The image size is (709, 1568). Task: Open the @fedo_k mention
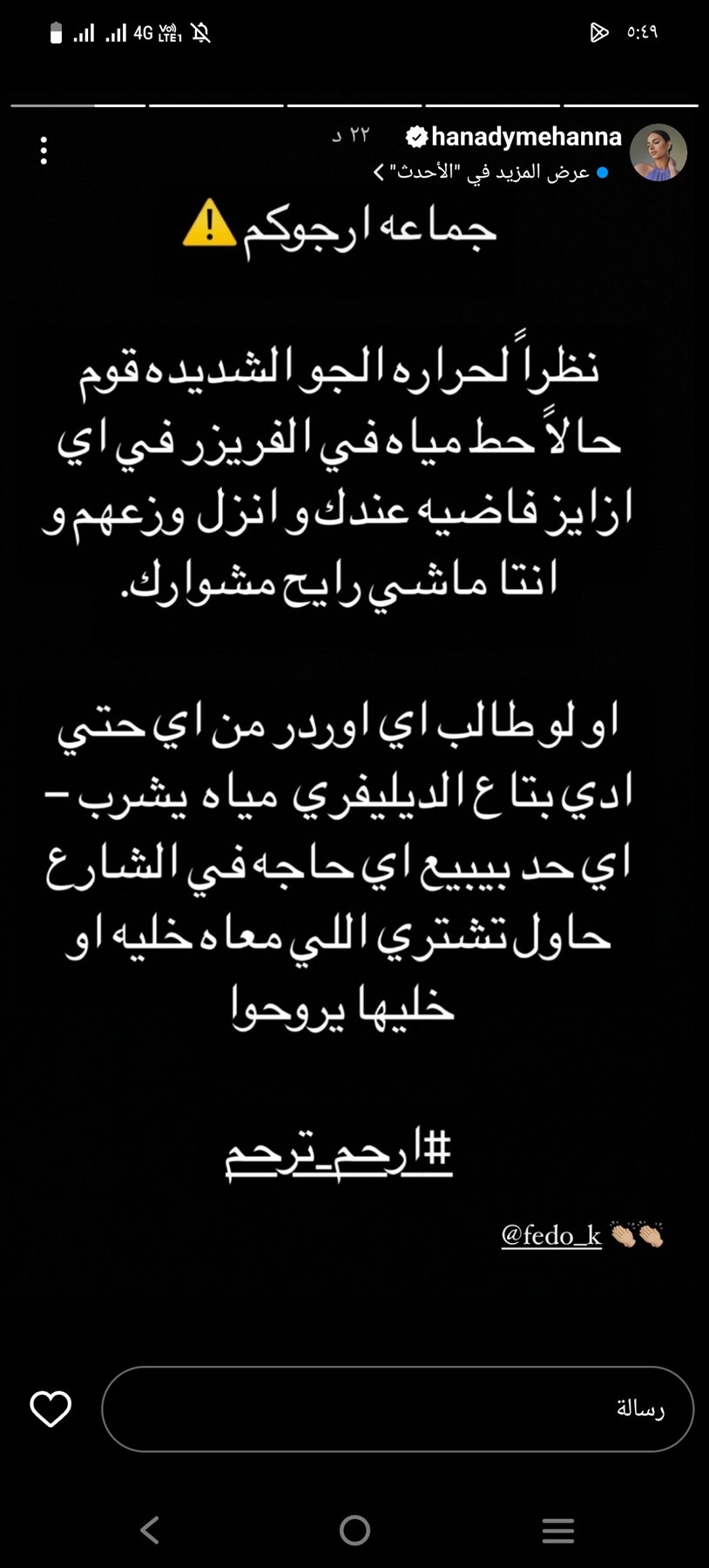point(550,1235)
